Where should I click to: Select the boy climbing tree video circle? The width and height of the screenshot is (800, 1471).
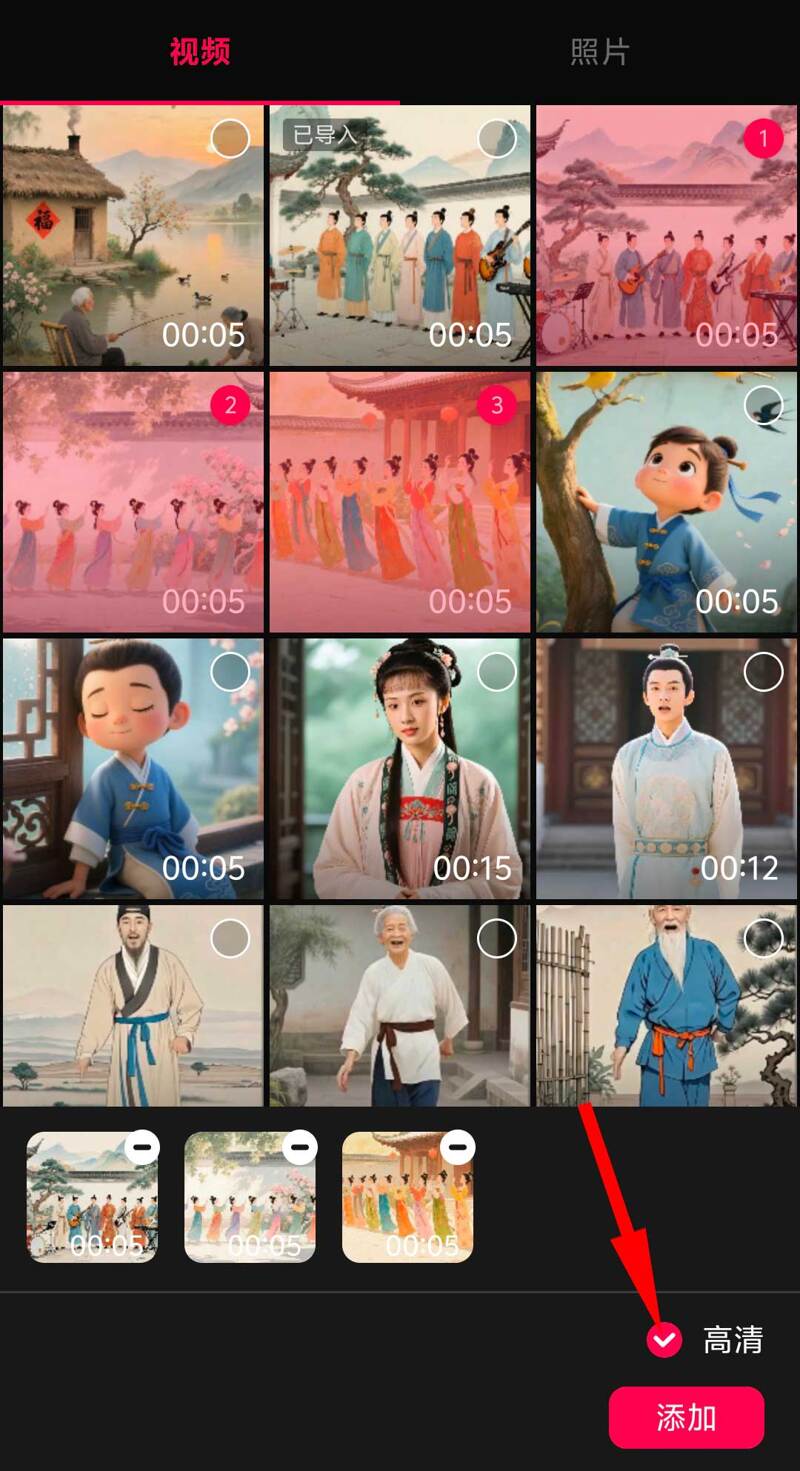[x=763, y=406]
